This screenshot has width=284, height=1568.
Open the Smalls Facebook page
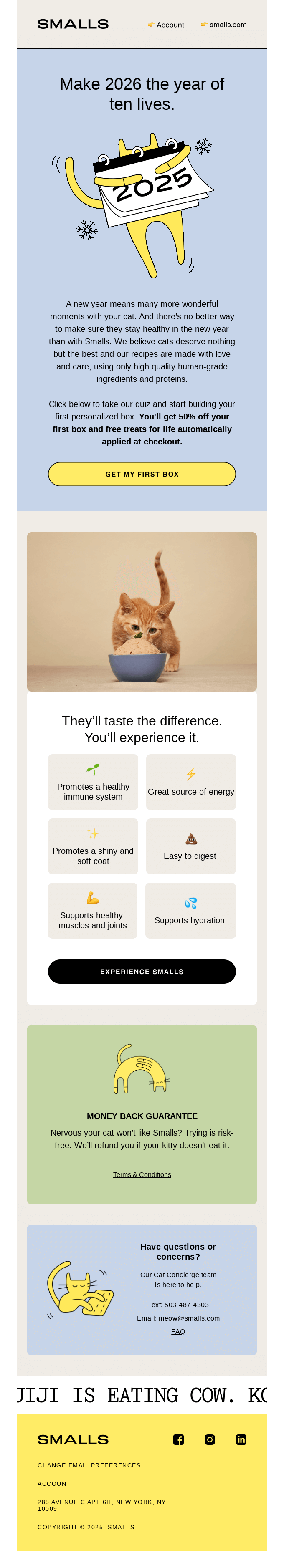(x=179, y=1439)
